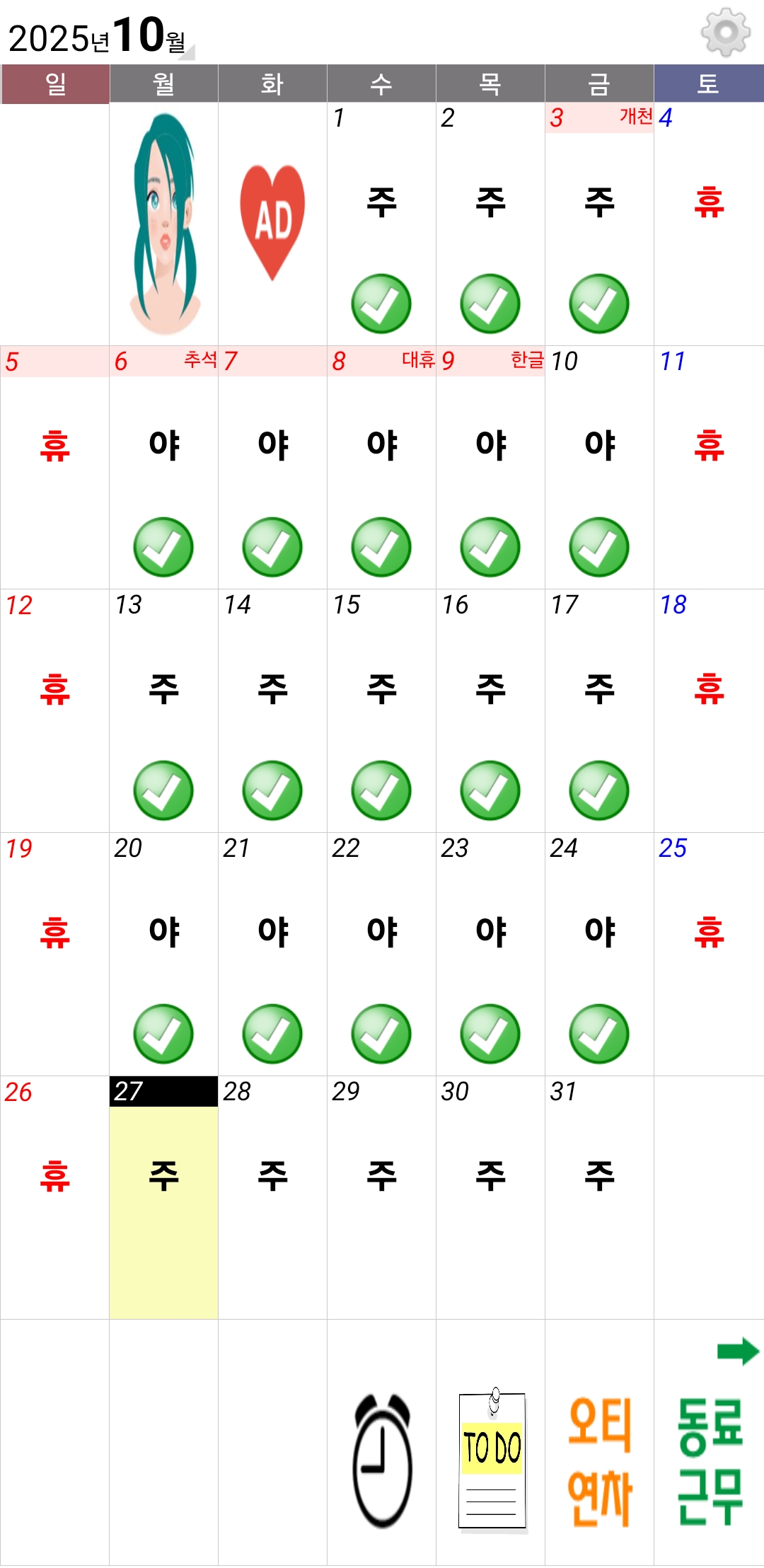Viewport: 764px width, 1568px height.
Task: Select October 28 on the calendar
Action: click(x=272, y=1197)
